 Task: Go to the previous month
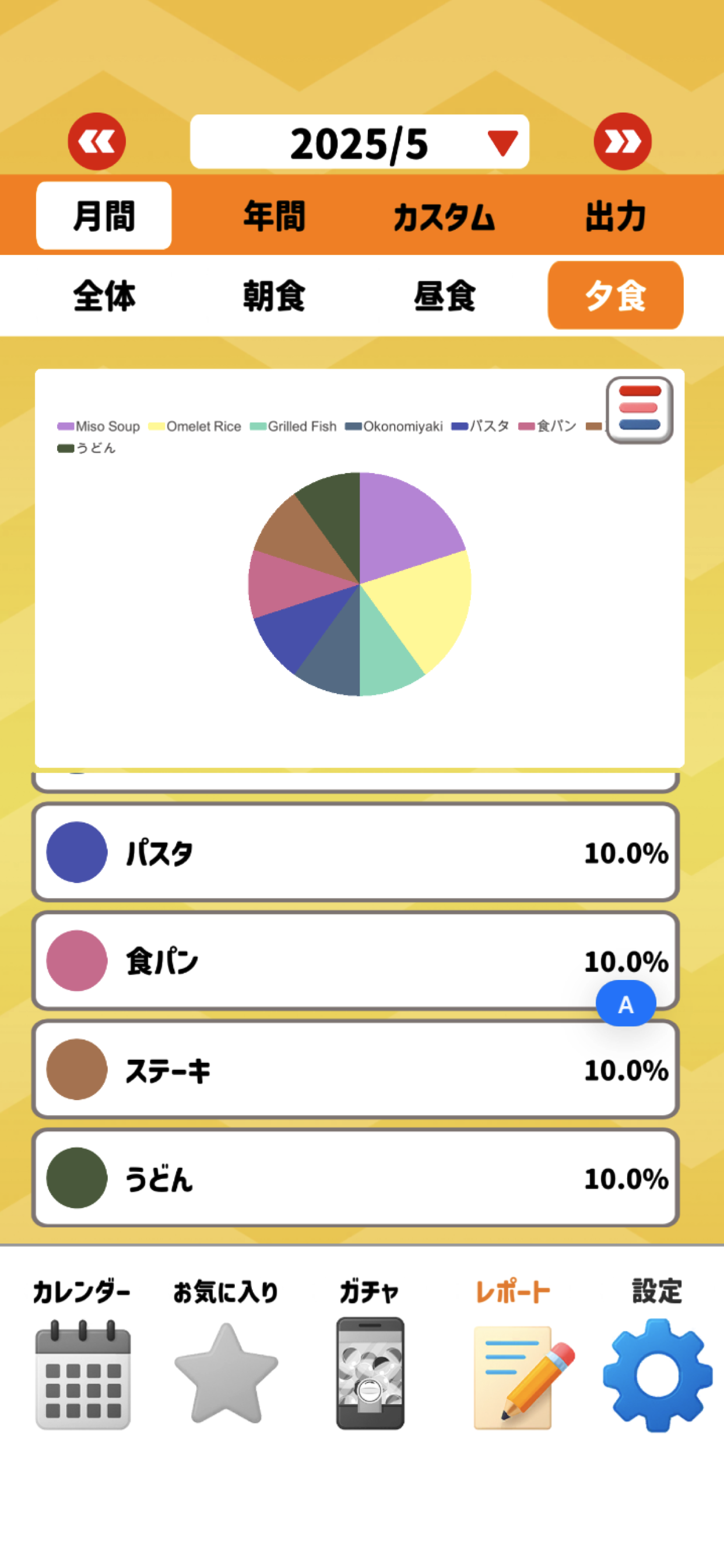(x=96, y=141)
